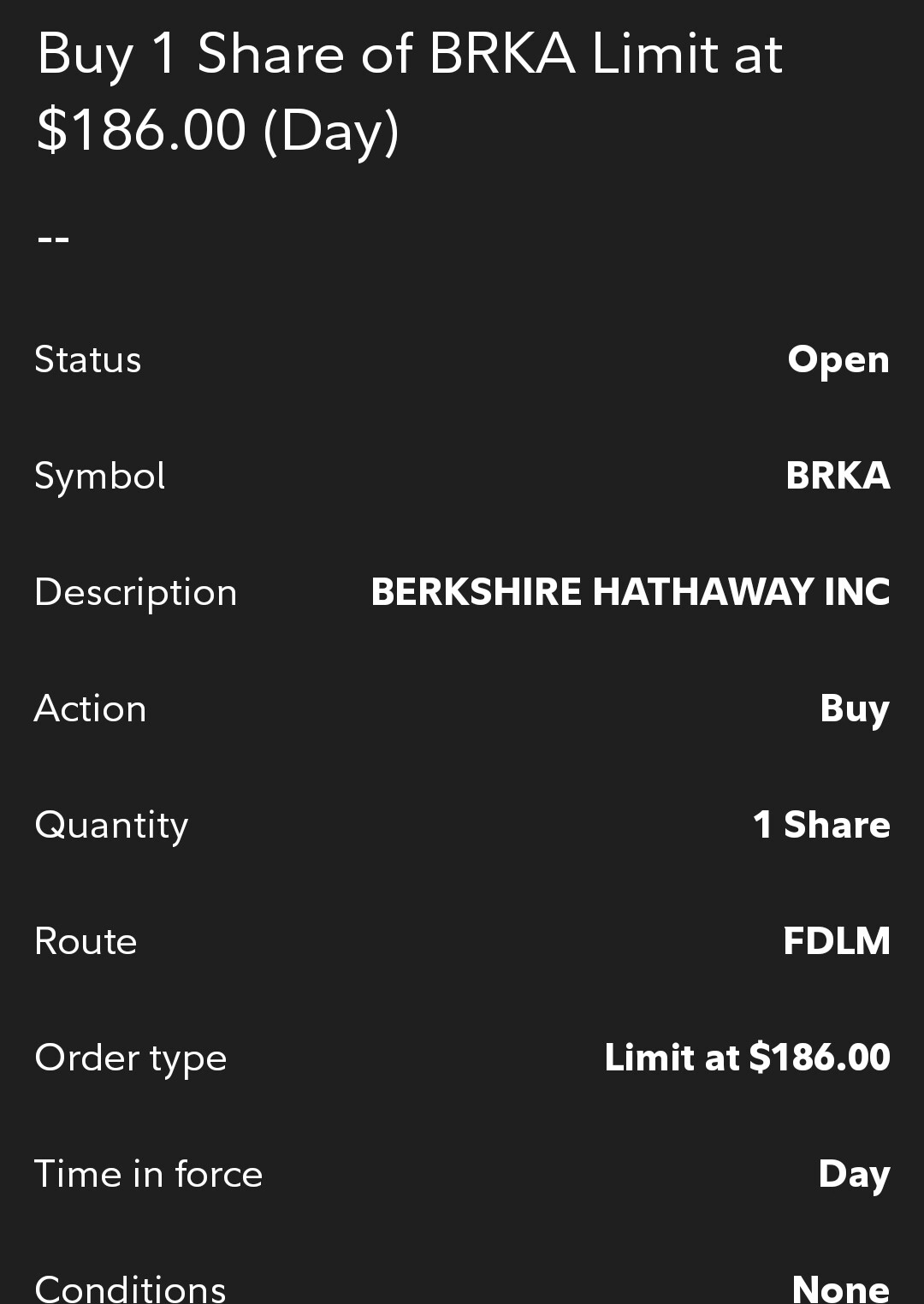Screen dimensions: 924x1304
Task: Click BERKSHIRE HATHAWAY INC description value
Action: 629,592
